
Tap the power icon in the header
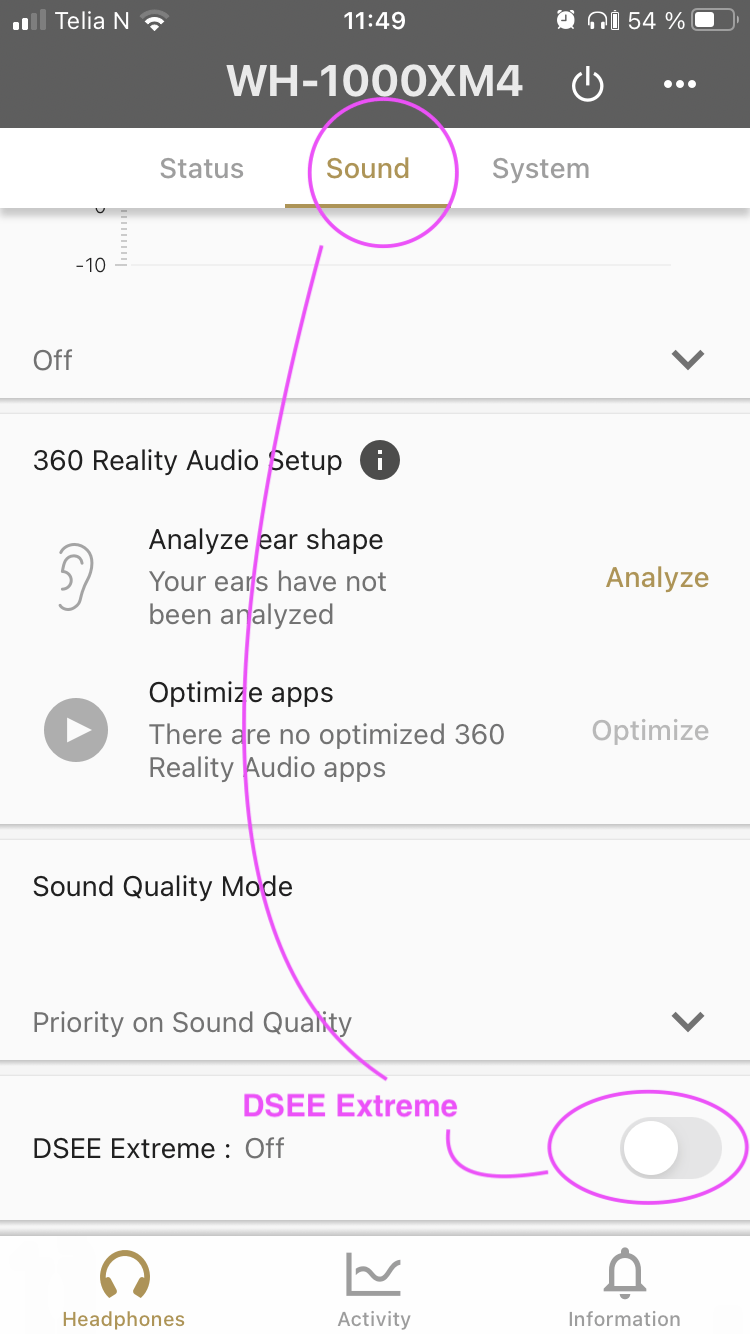[587, 85]
